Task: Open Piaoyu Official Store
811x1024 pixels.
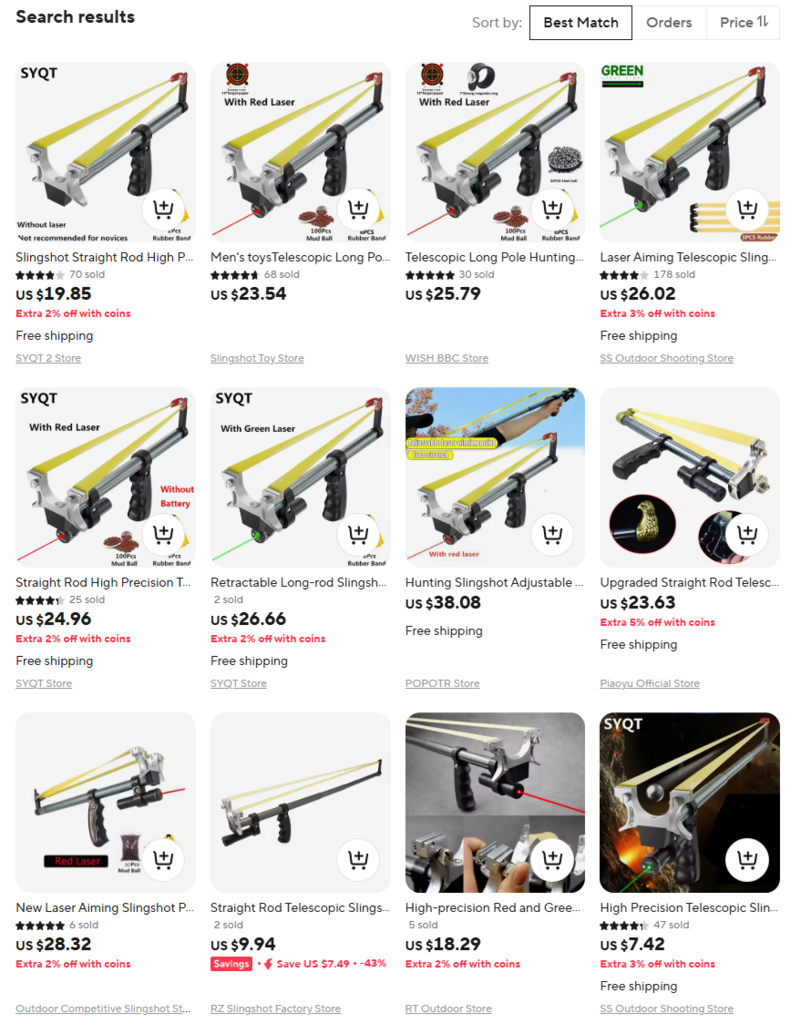Action: 649,683
